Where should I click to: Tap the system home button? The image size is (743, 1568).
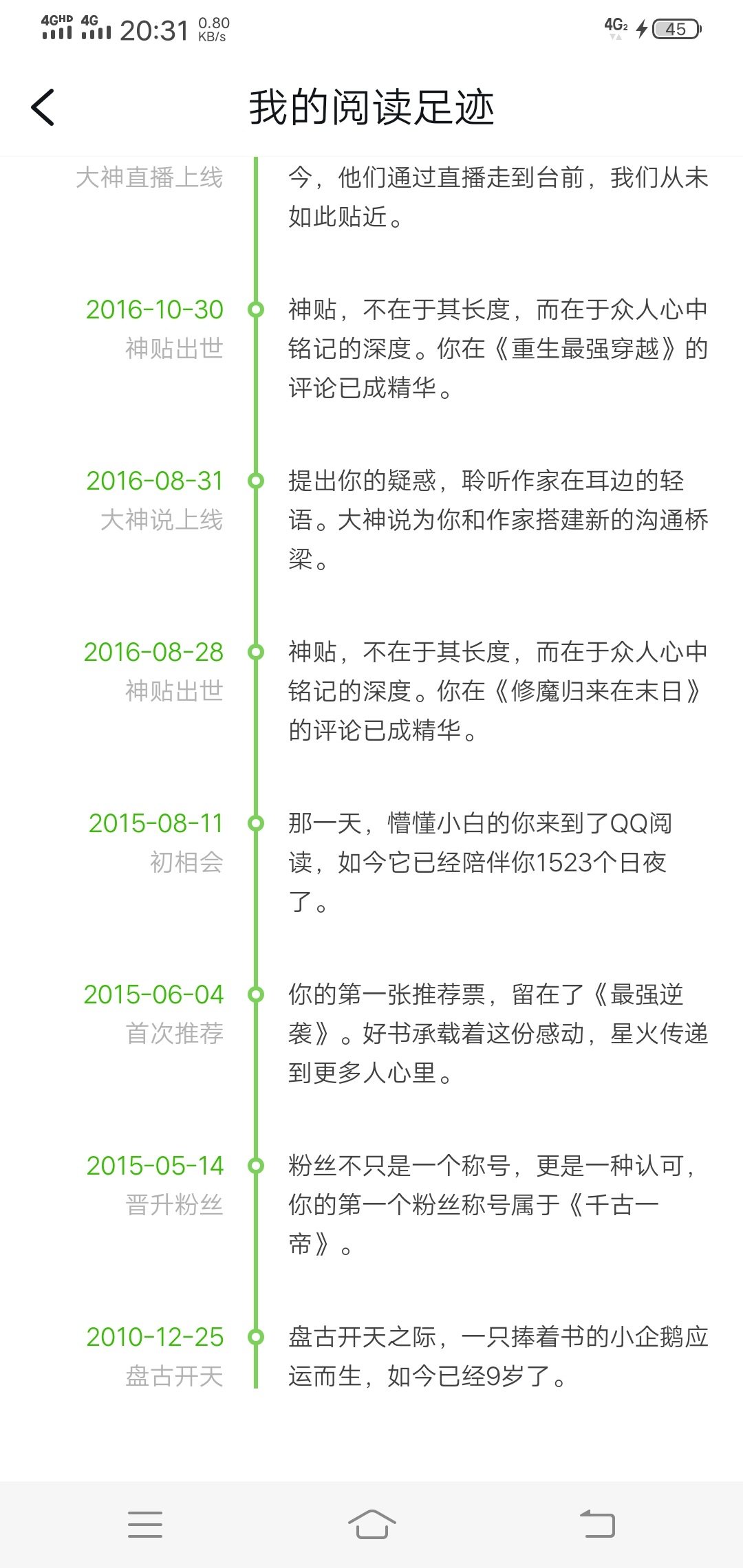click(x=371, y=1524)
